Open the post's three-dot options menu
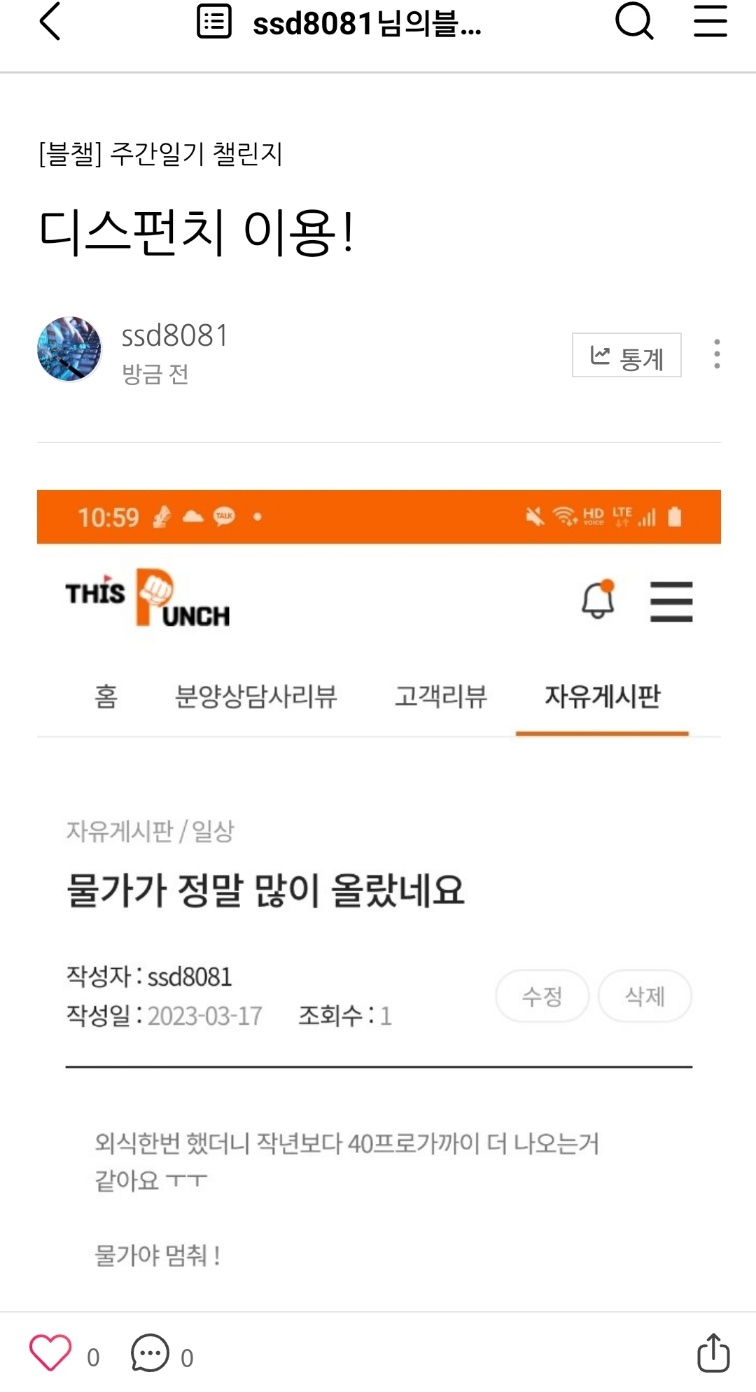This screenshot has width=756, height=1392. (717, 354)
